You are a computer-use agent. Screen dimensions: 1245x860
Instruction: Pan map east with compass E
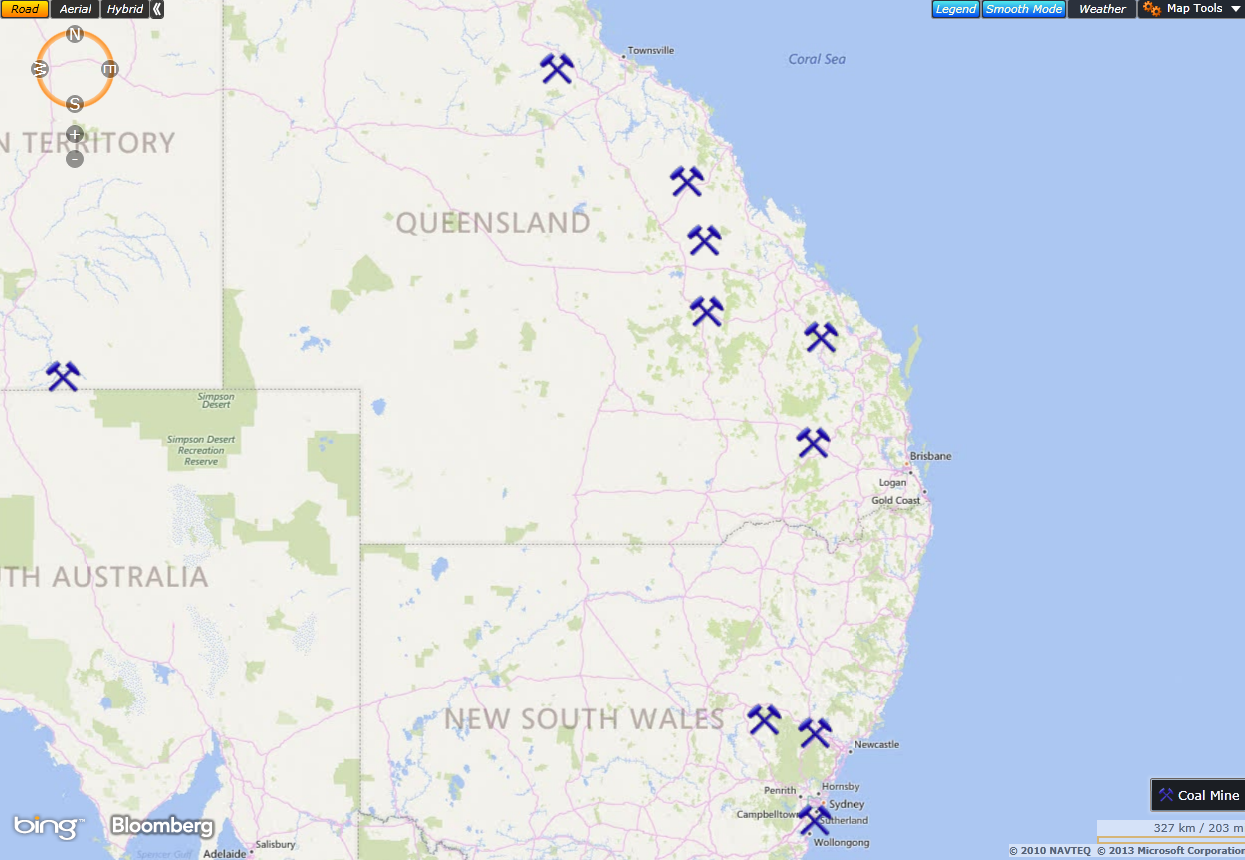[x=110, y=69]
